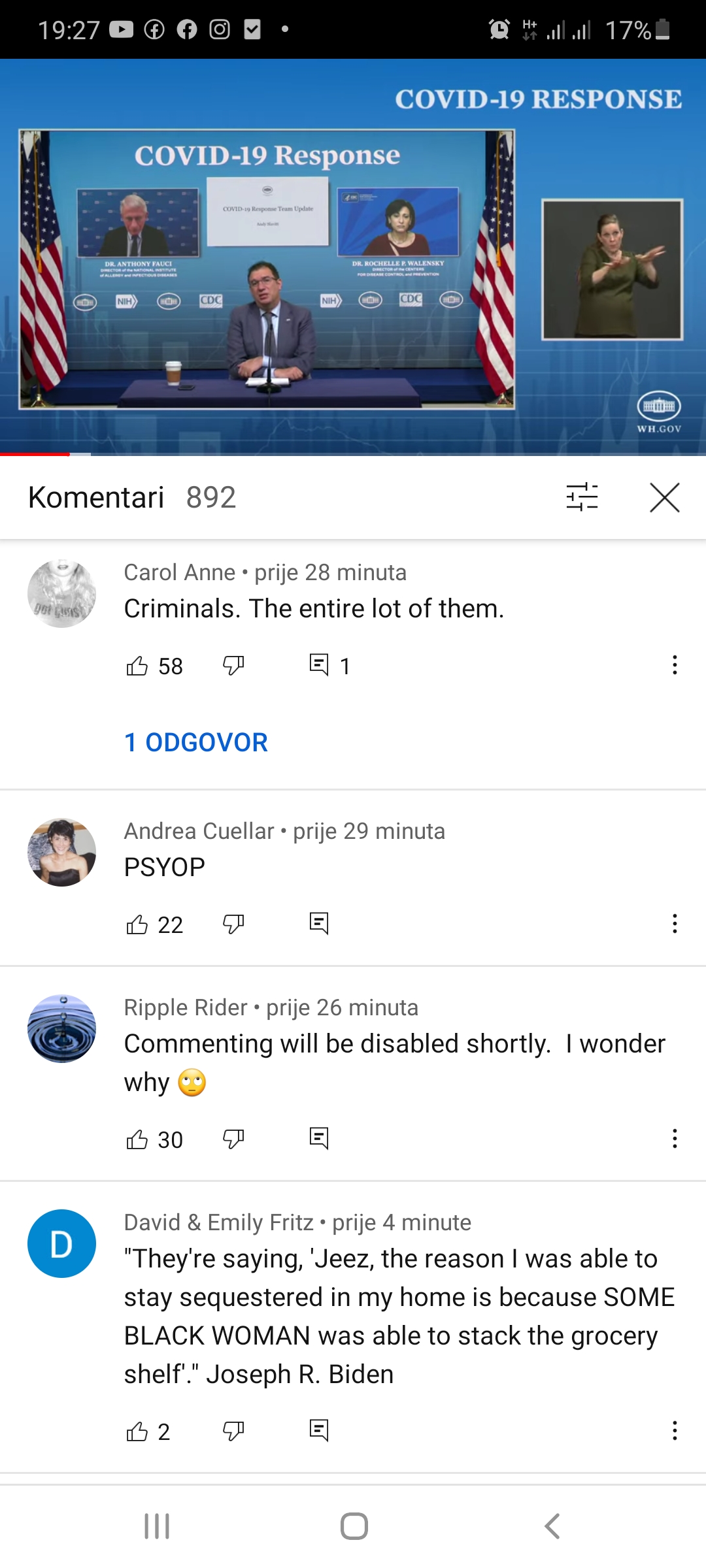Like David & Emily Fritz's comment
The image size is (706, 1568).
(137, 1431)
